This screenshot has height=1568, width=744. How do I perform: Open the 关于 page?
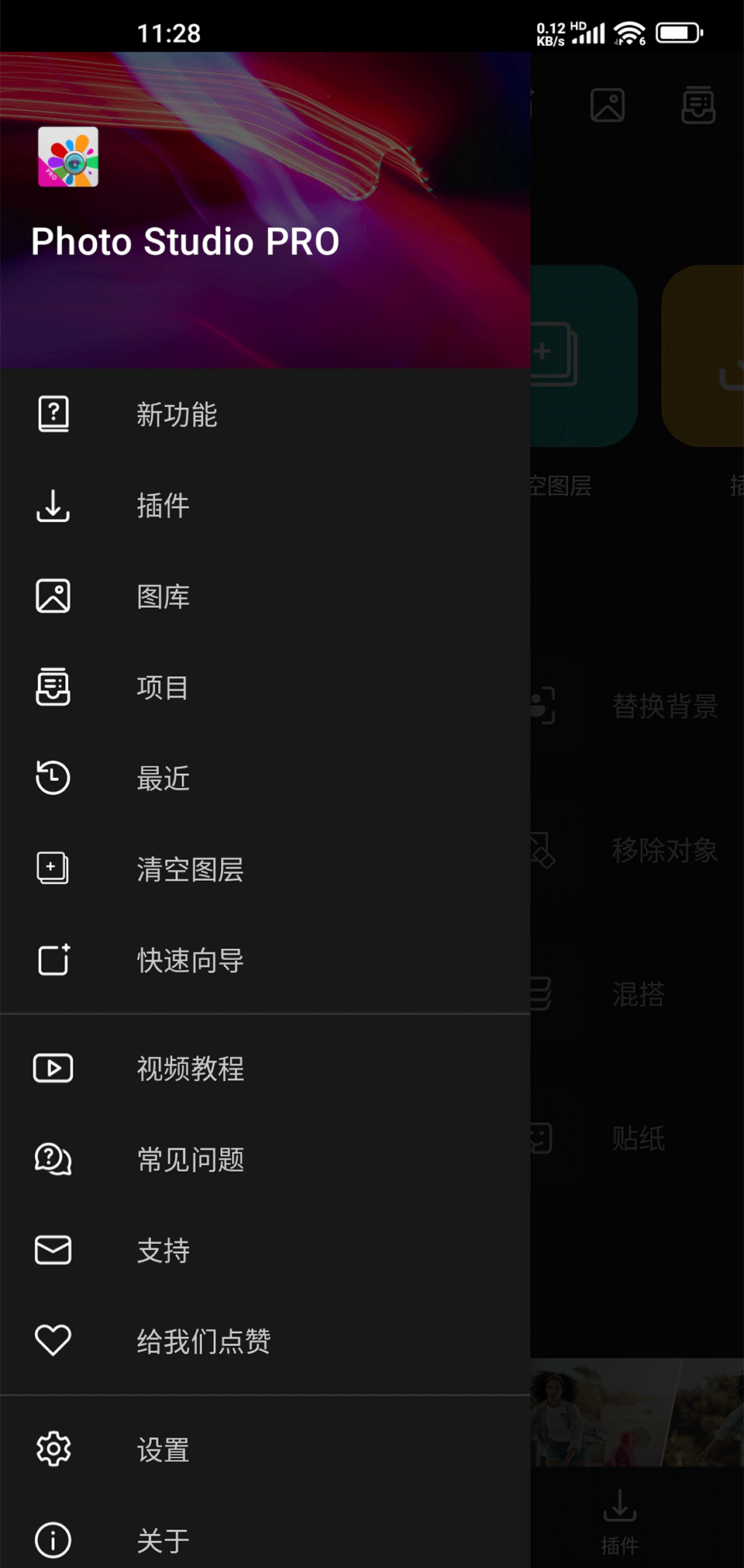point(163,1540)
